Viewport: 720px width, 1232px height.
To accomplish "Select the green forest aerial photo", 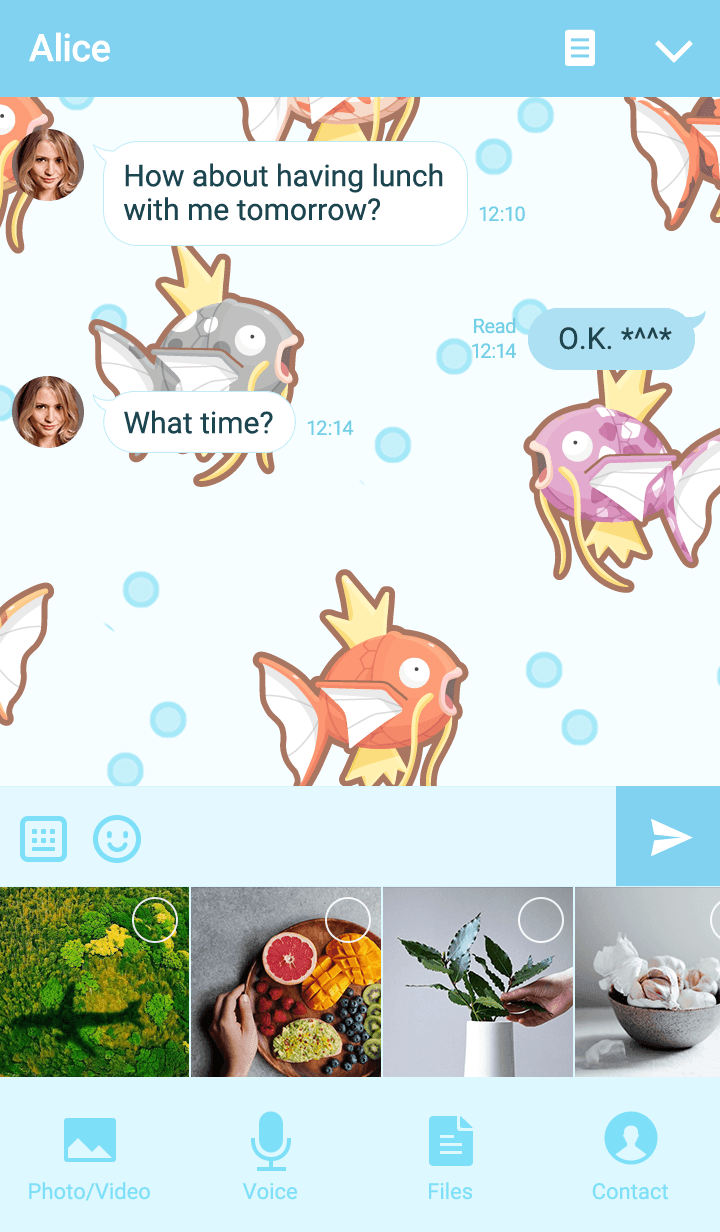I will (x=95, y=982).
